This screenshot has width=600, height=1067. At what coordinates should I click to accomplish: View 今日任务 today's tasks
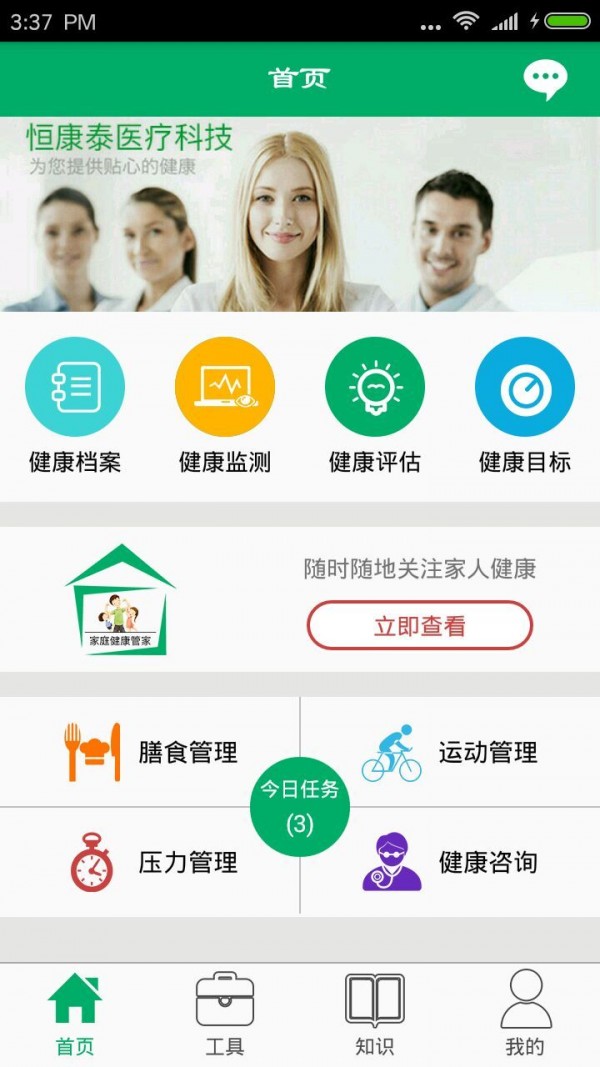tap(300, 807)
